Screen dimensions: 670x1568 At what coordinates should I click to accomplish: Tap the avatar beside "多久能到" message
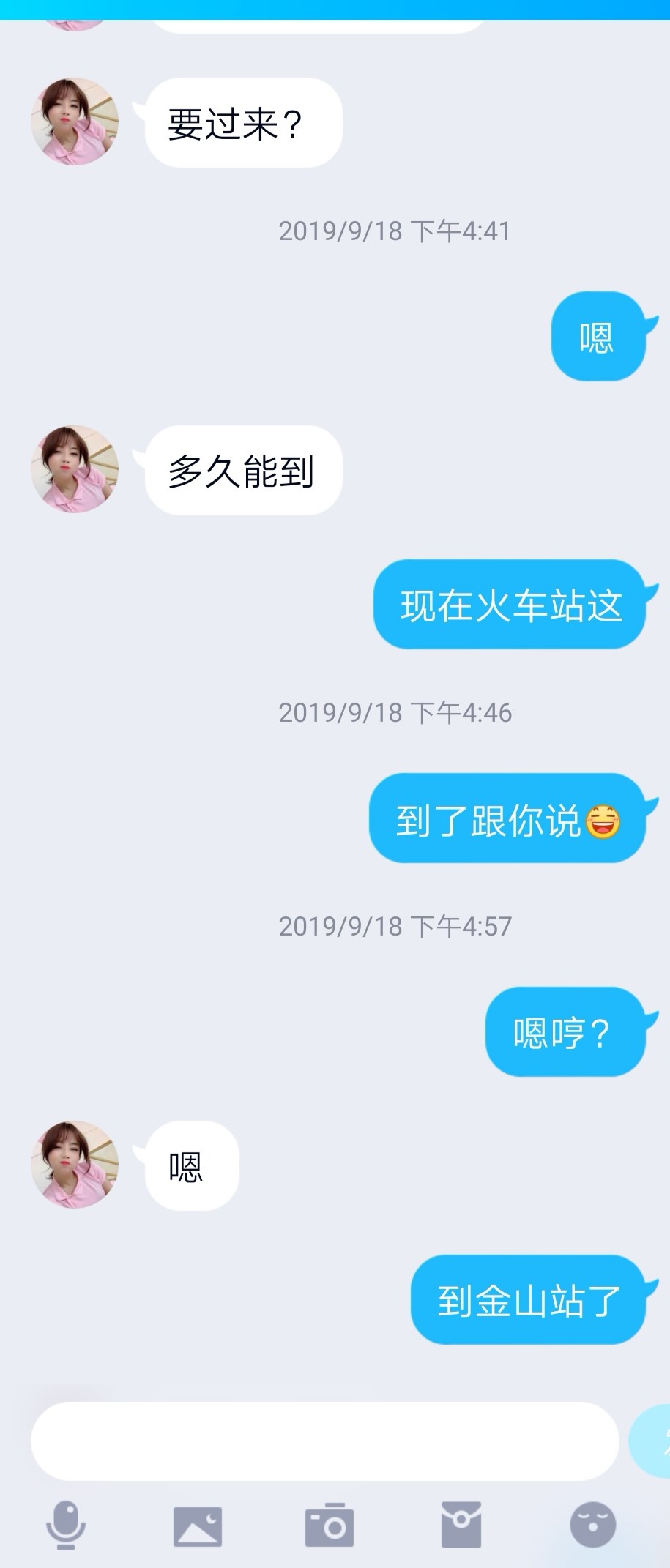click(x=75, y=469)
